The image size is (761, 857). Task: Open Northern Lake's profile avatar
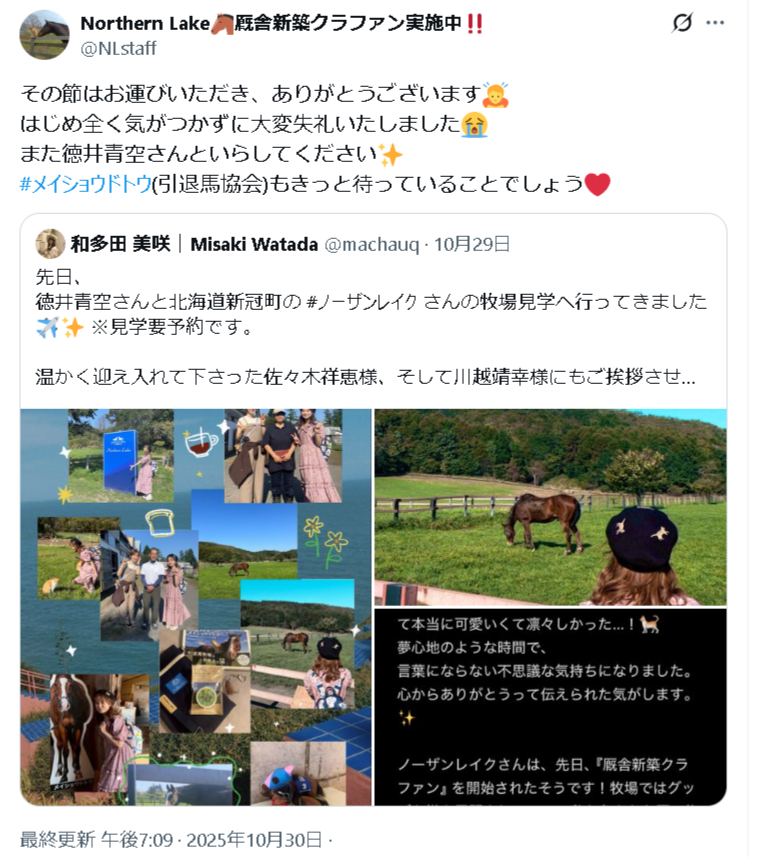point(44,35)
